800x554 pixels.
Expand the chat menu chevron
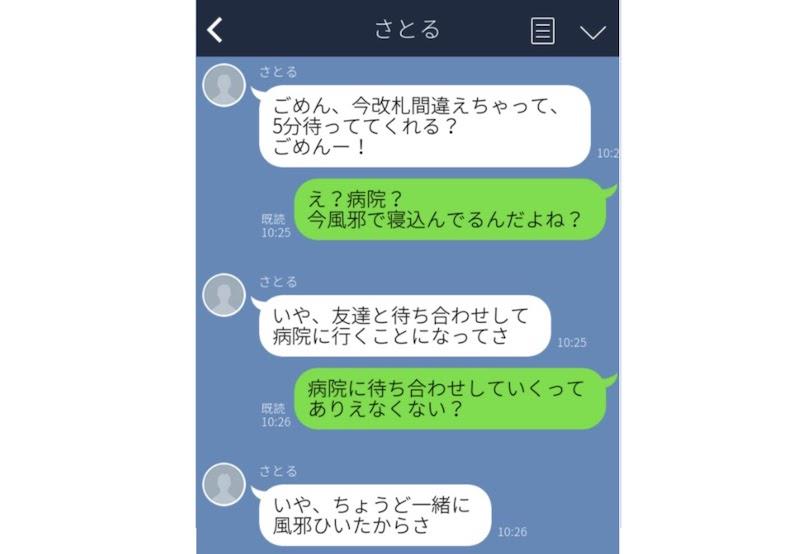pos(593,31)
